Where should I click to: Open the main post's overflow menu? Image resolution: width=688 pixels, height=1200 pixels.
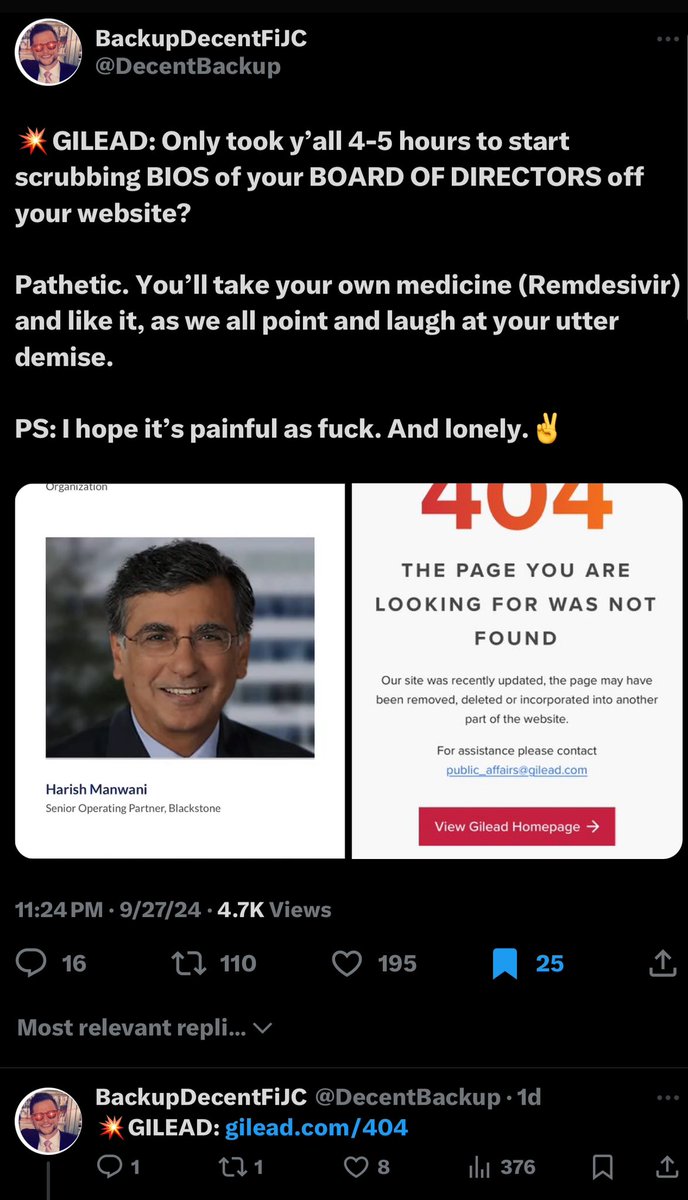pyautogui.click(x=667, y=40)
